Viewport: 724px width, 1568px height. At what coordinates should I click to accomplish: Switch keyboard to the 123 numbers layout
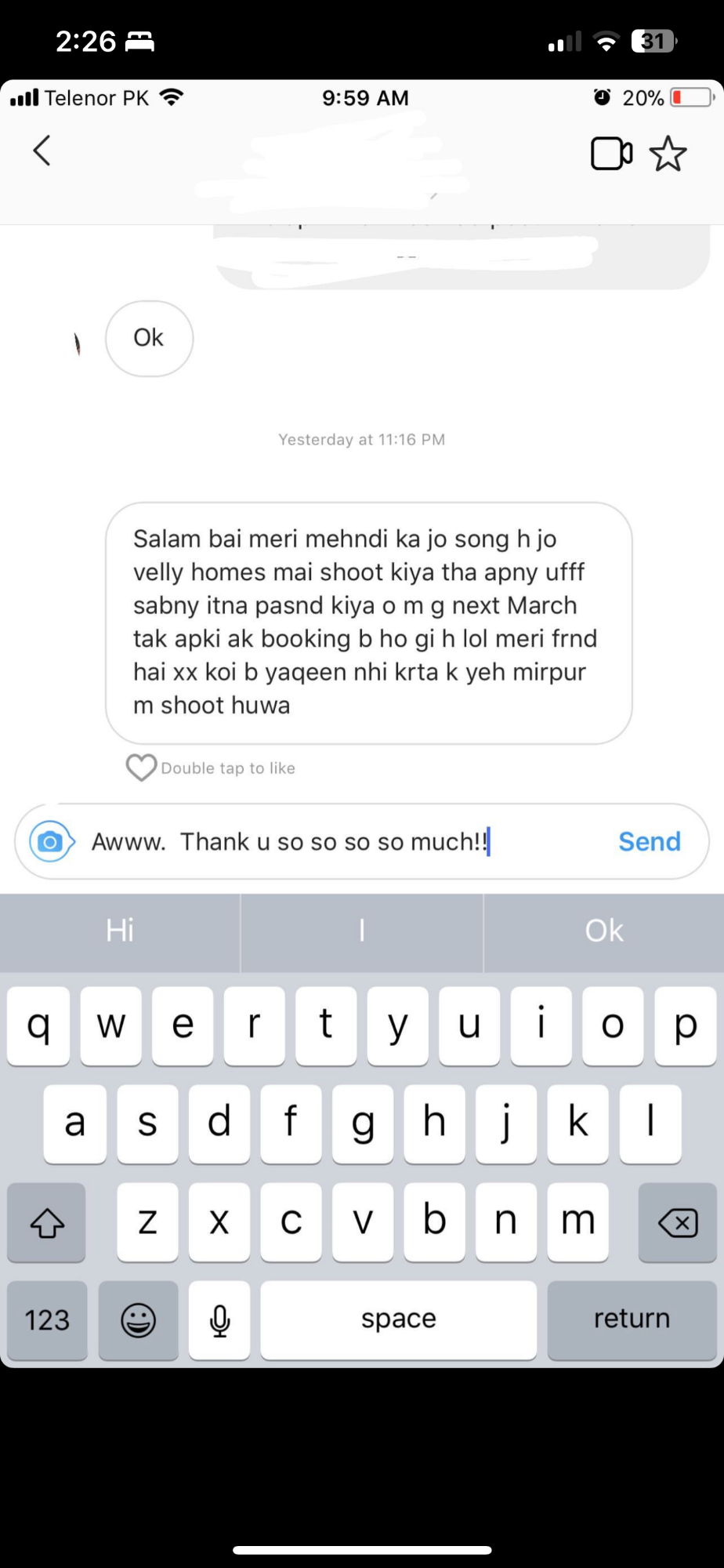point(47,1320)
